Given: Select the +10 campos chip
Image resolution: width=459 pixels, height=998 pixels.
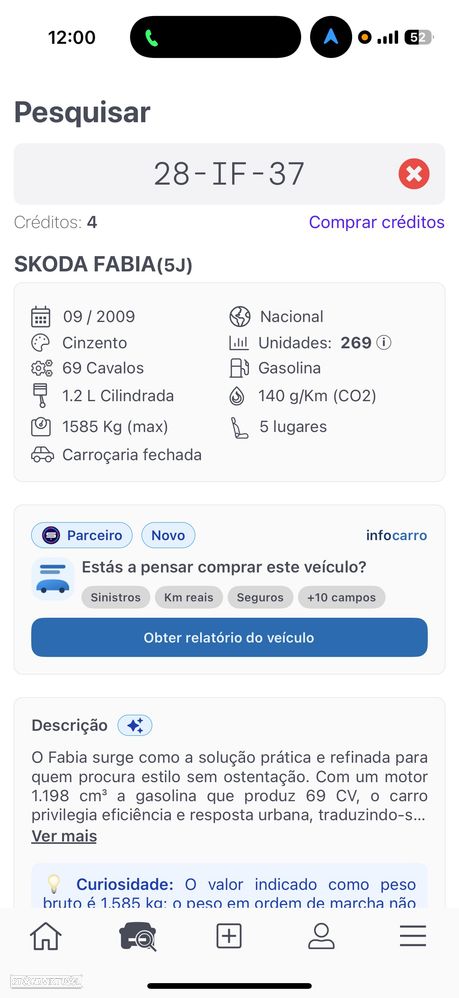Looking at the screenshot, I should coord(341,597).
